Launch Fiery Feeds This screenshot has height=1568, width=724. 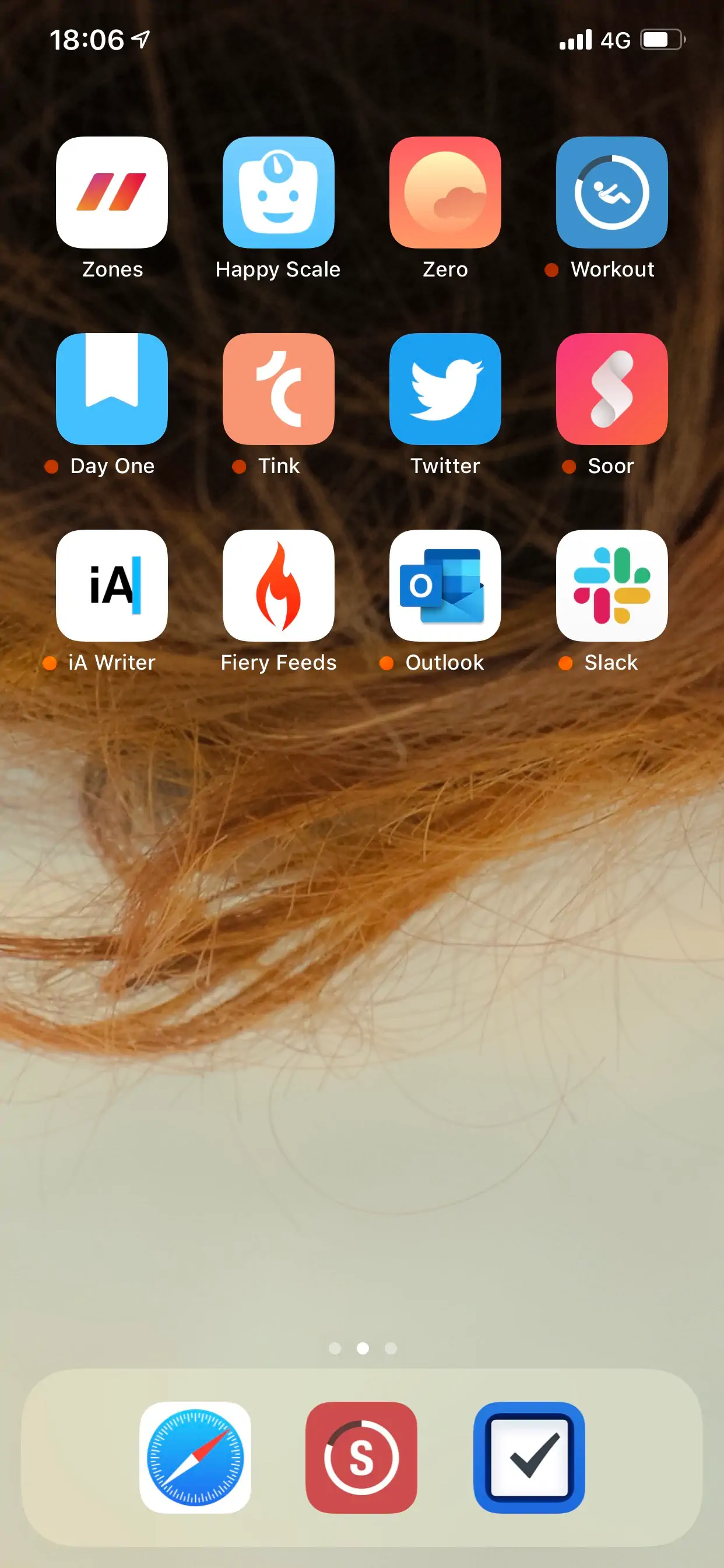tap(278, 586)
